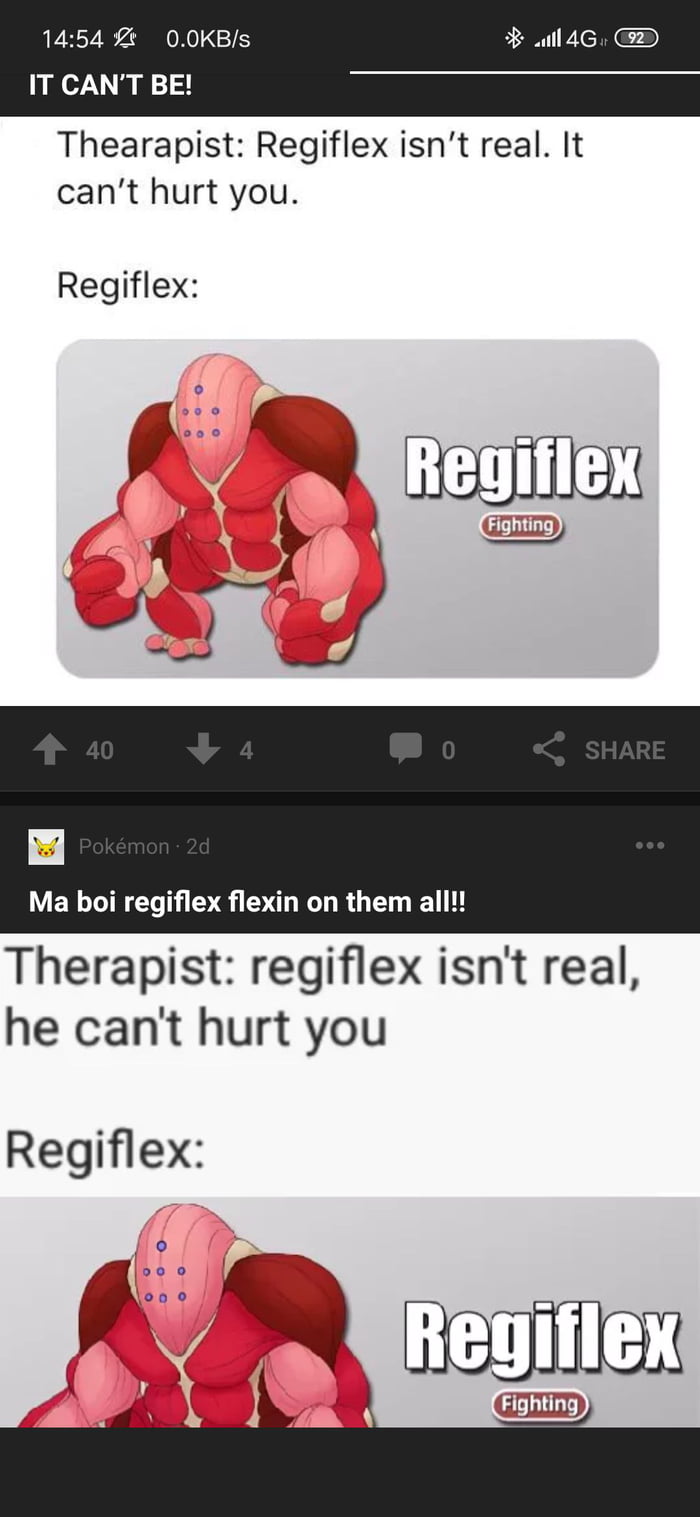Upvote the "IT CAN'T BE!" post
Image resolution: width=700 pixels, height=1517 pixels.
[52, 749]
